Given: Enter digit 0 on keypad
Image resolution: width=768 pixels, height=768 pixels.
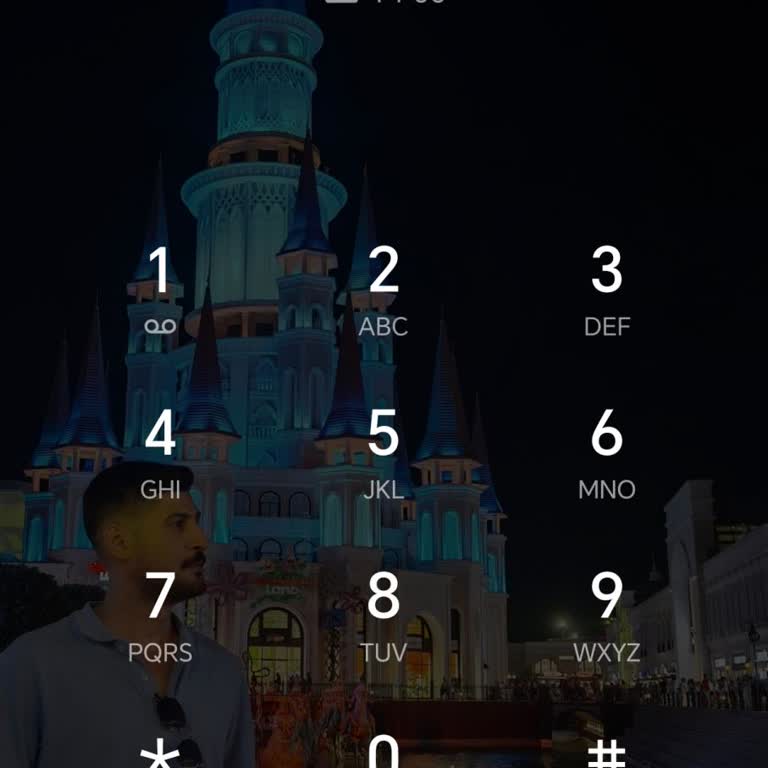Looking at the screenshot, I should point(384,752).
